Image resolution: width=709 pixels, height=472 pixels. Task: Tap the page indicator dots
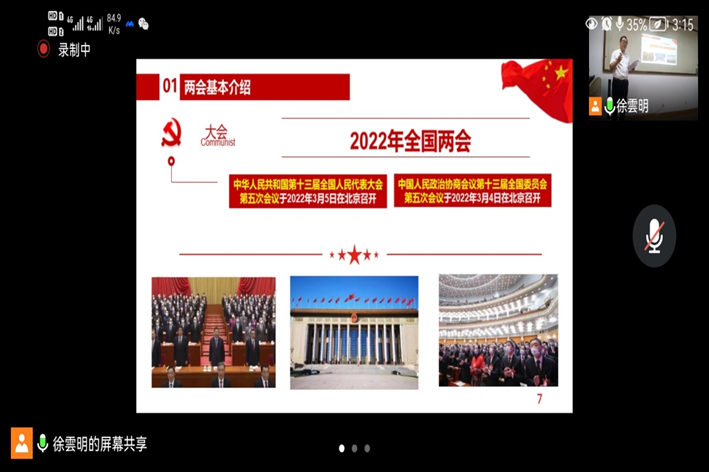[354, 448]
